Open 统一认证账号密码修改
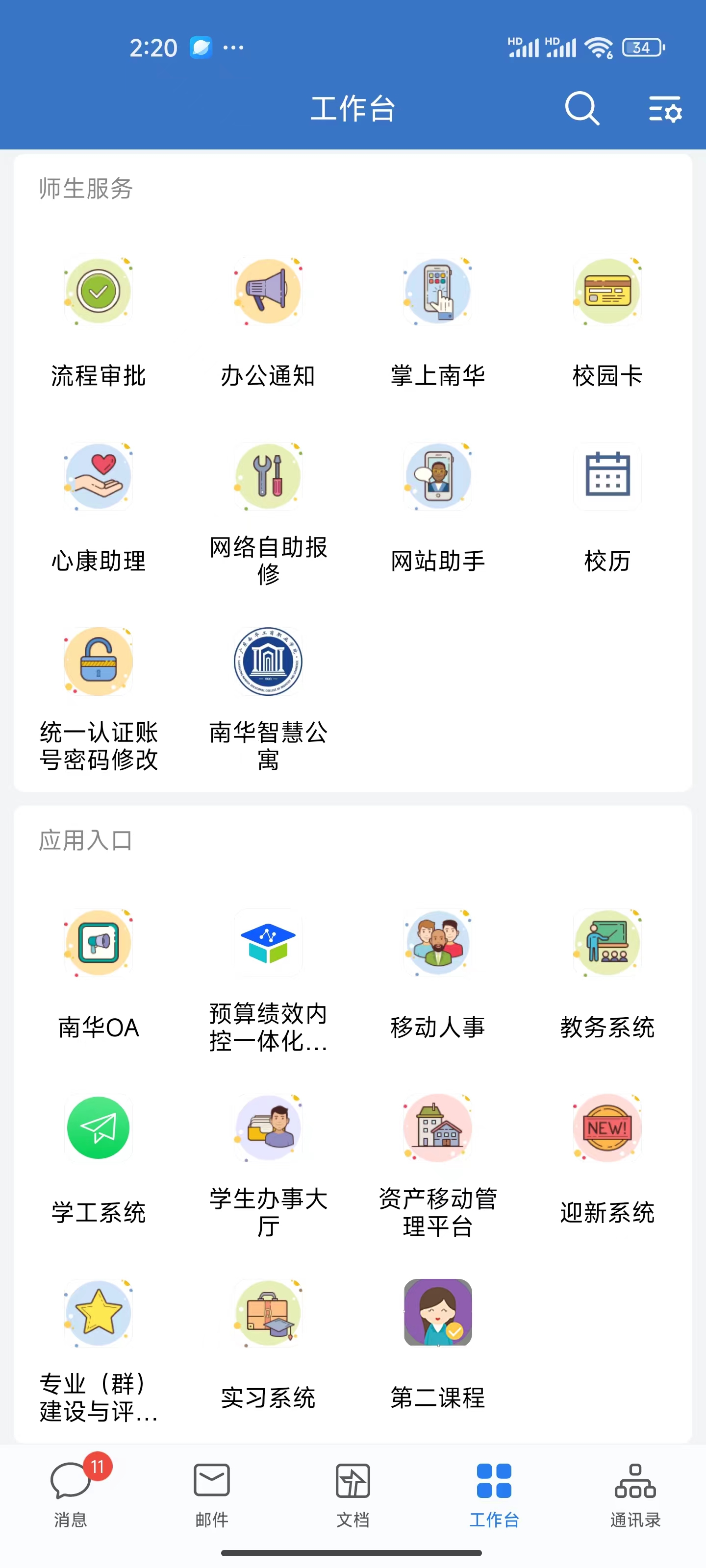 pyautogui.click(x=98, y=661)
